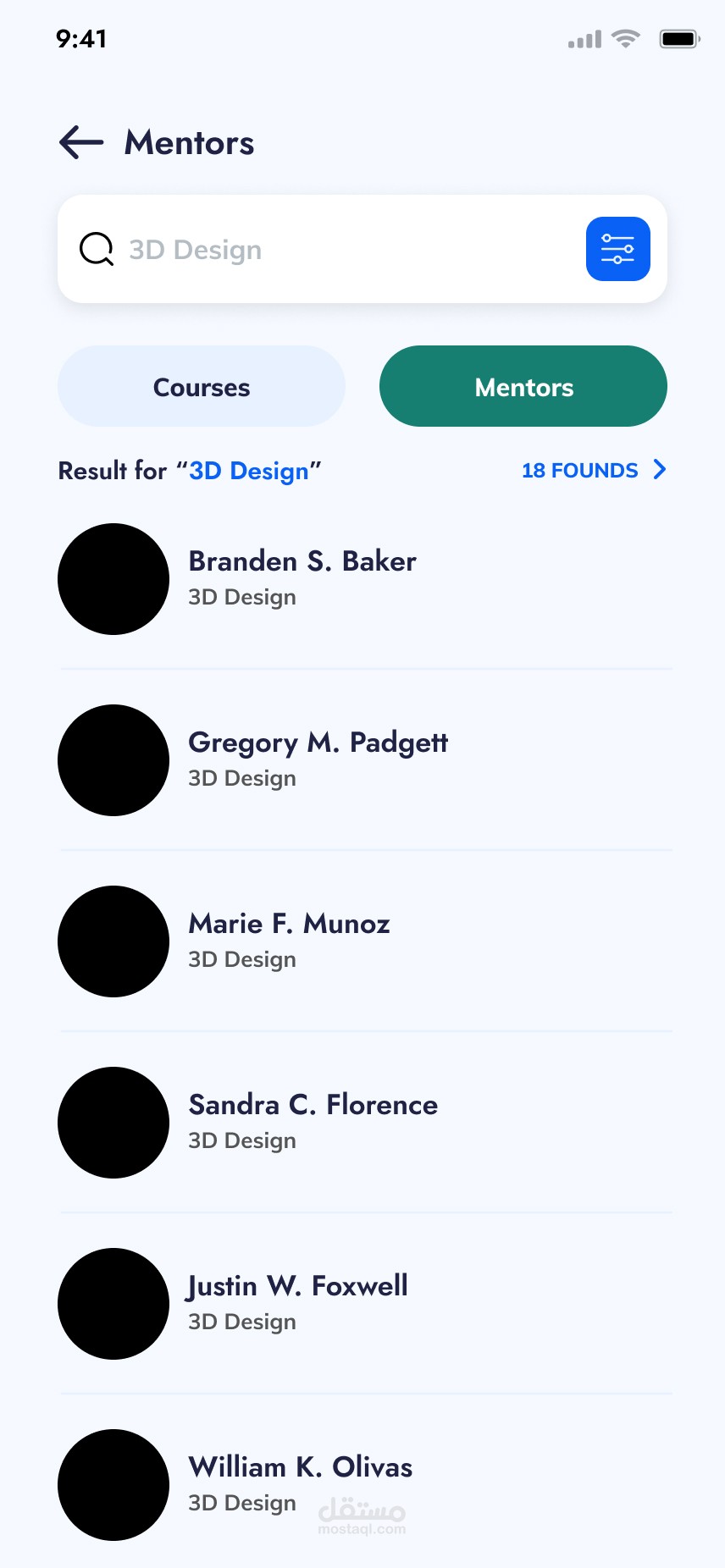Switch to the Courses tab

pos(202,387)
